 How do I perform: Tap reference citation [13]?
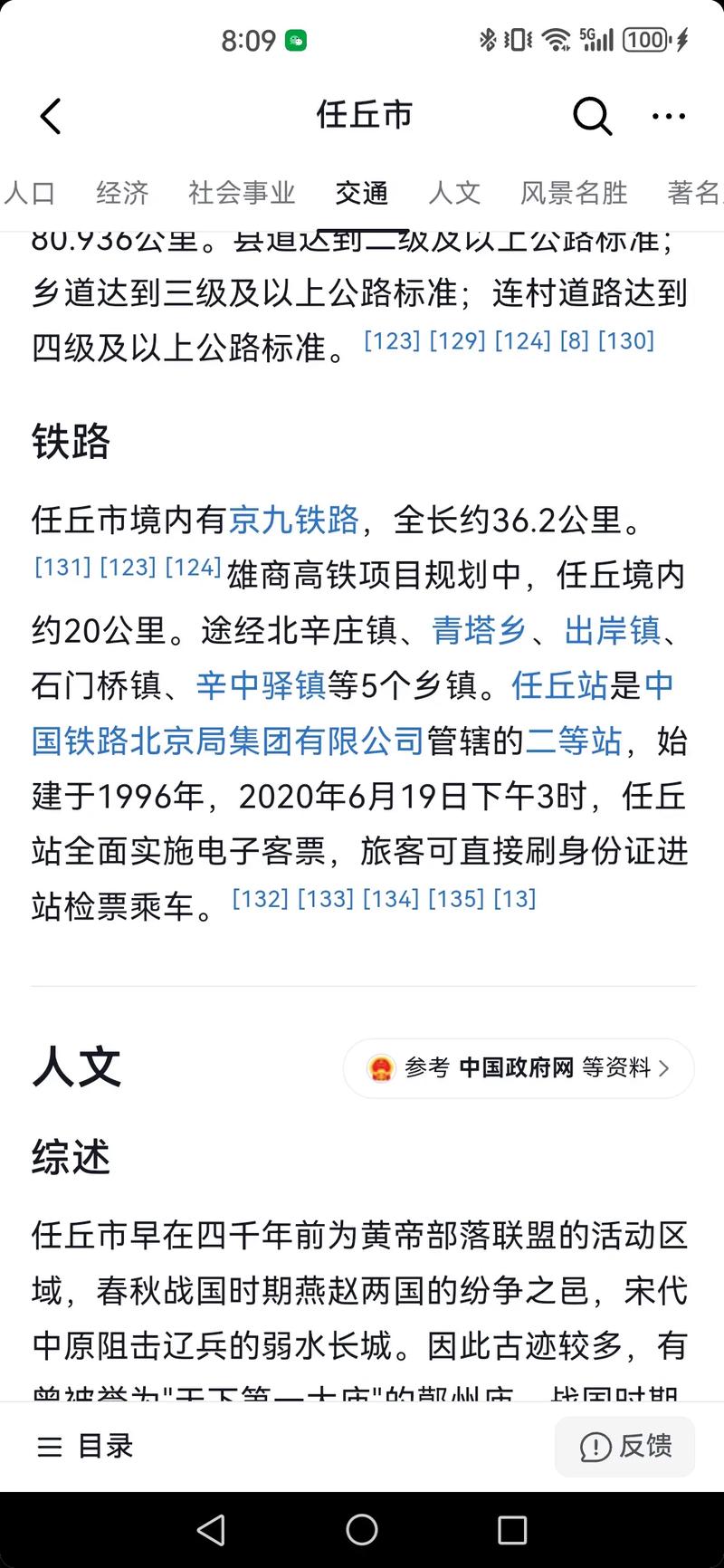(x=516, y=898)
